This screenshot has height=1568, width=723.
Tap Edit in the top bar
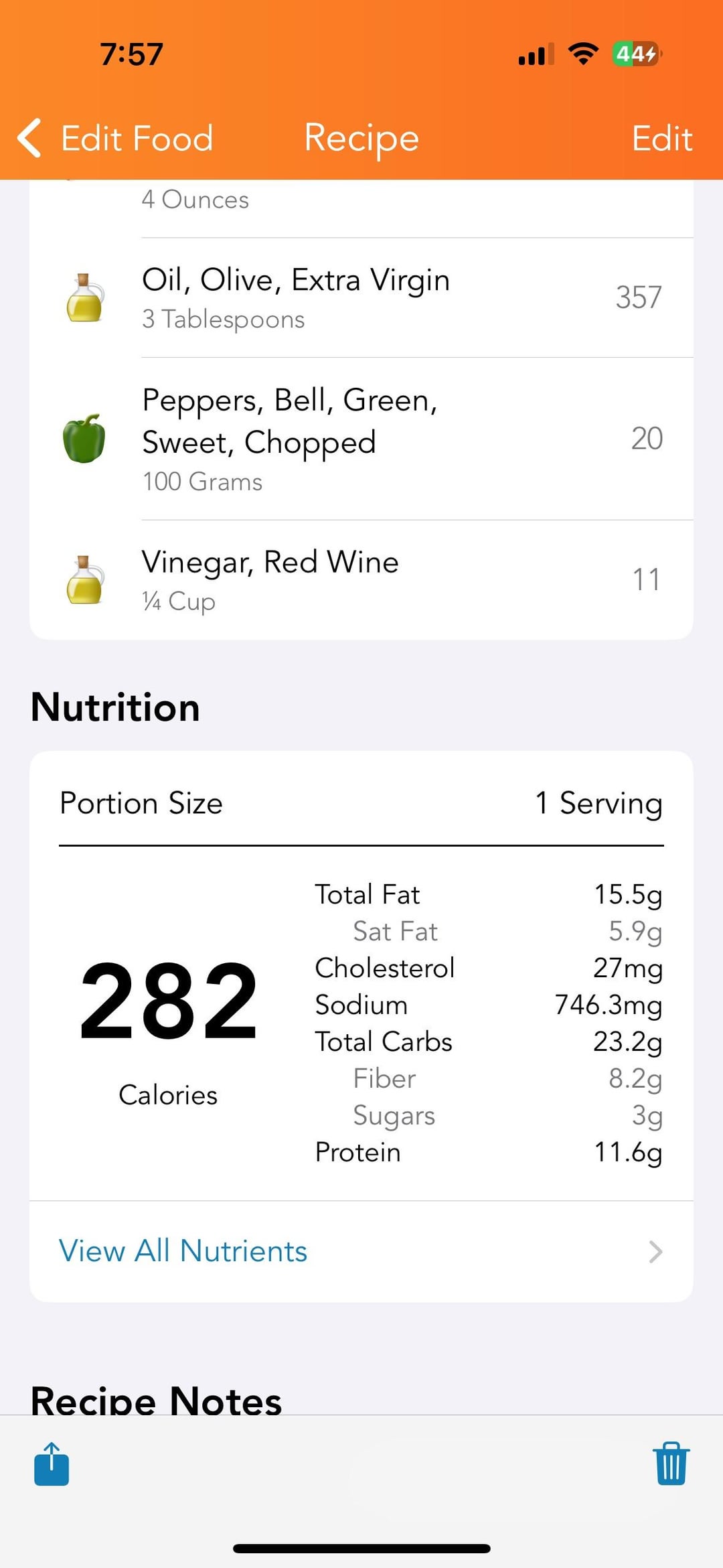pyautogui.click(x=661, y=139)
